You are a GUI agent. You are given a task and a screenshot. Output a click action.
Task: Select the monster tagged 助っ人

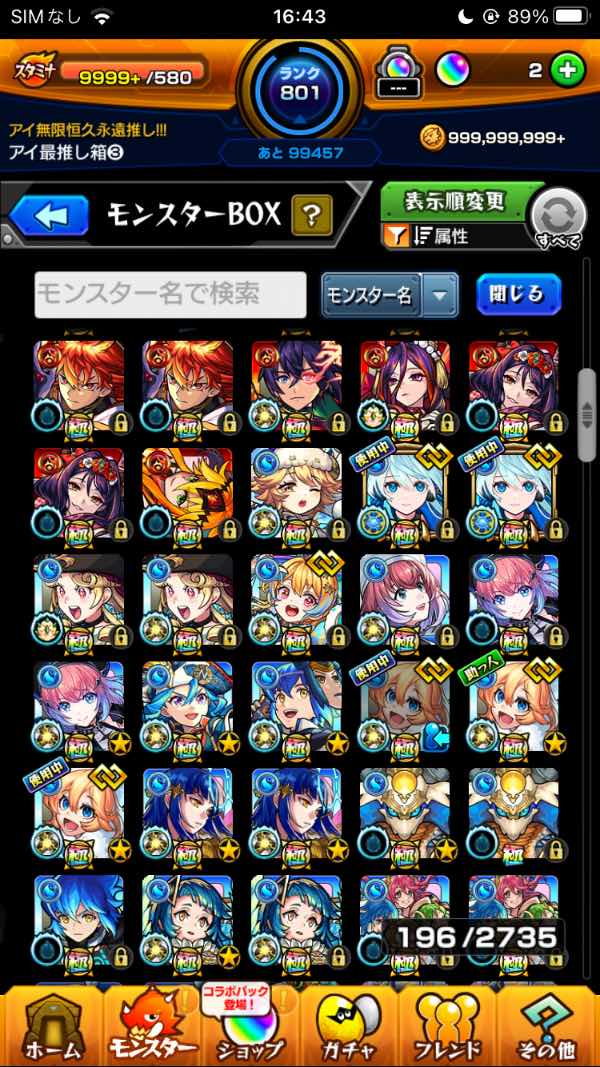pyautogui.click(x=513, y=706)
